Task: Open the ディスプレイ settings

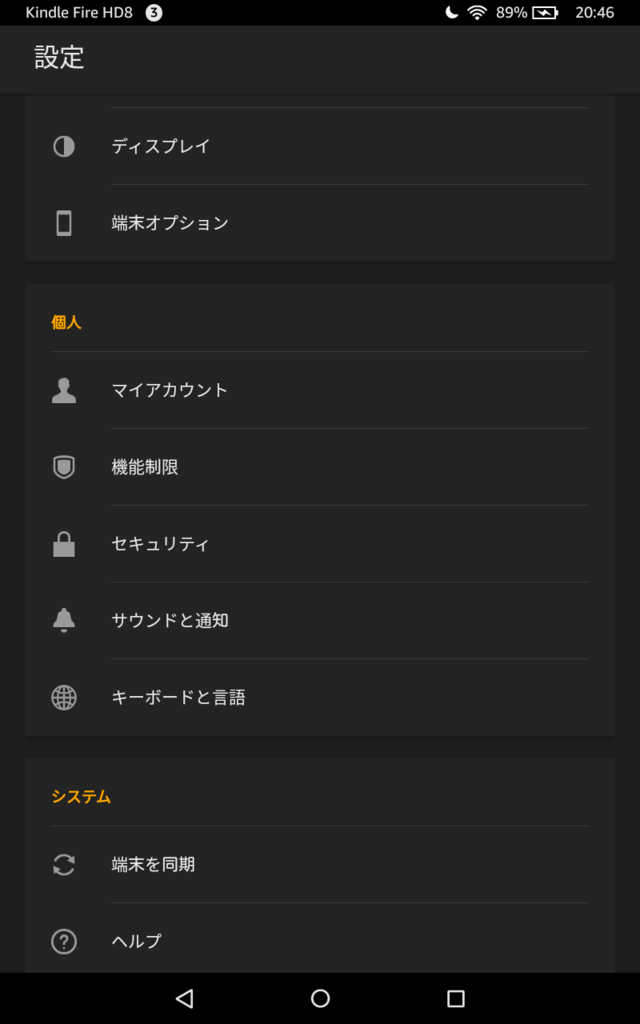Action: pyautogui.click(x=319, y=146)
